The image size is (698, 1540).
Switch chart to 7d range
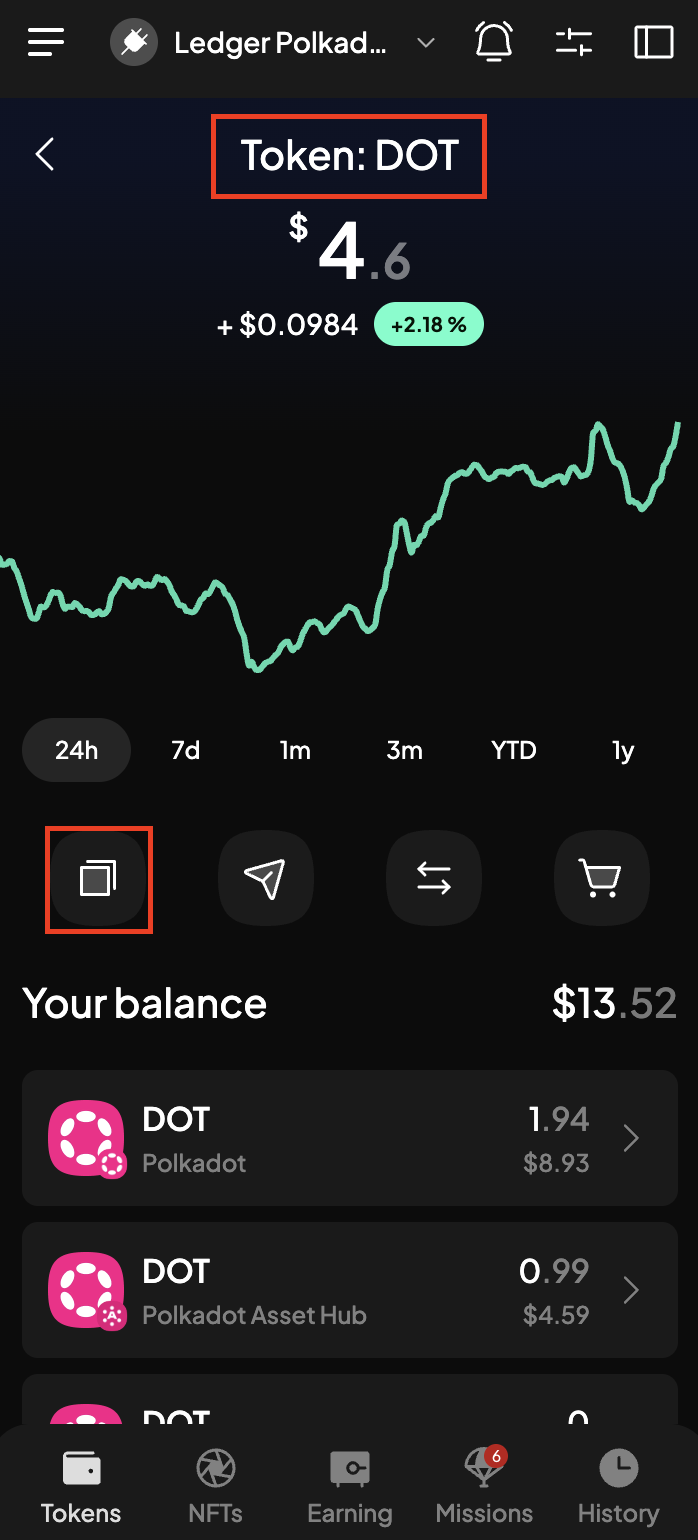pyautogui.click(x=186, y=750)
